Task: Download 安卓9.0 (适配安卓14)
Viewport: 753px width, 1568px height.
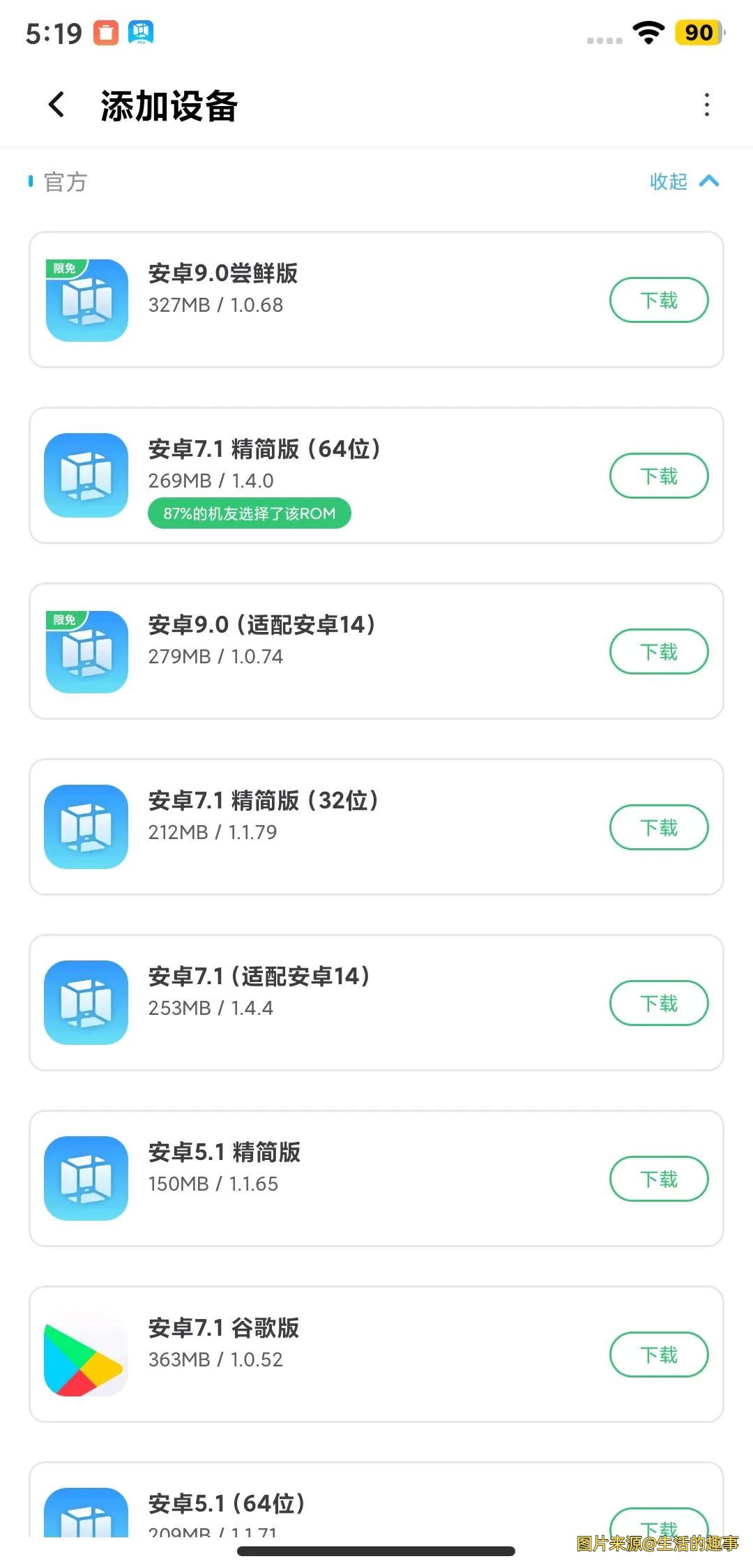Action: [x=658, y=652]
